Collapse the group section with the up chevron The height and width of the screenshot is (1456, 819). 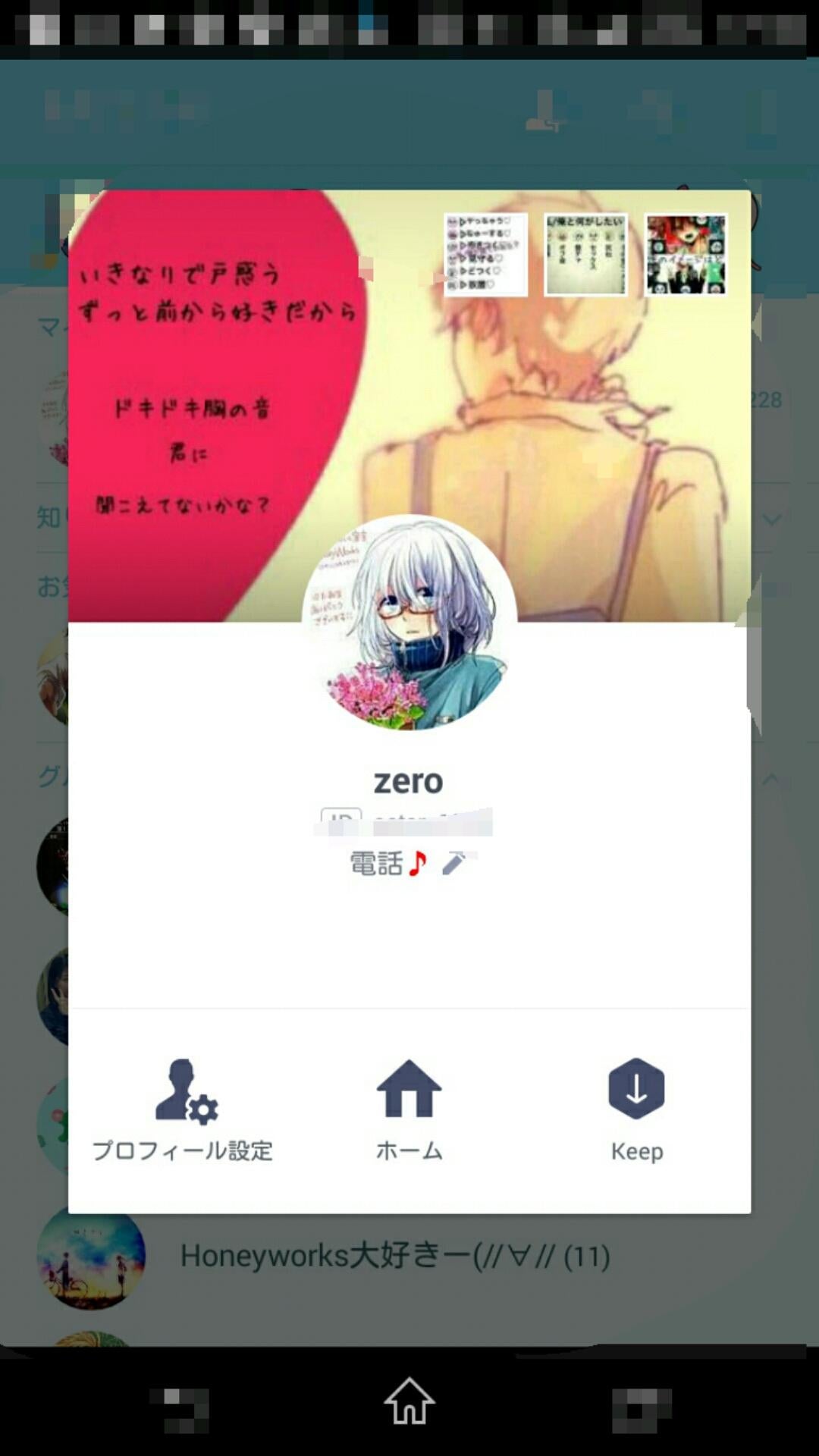pos(771,777)
